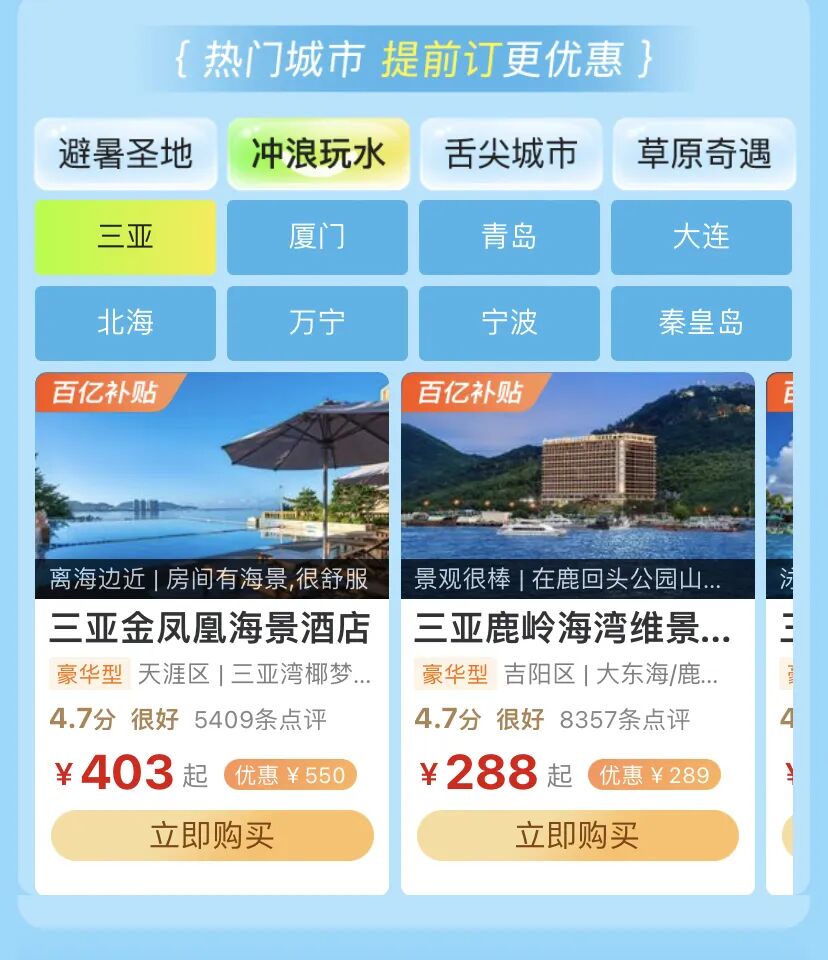Select the 冲浪玩水 category tab

(x=318, y=154)
